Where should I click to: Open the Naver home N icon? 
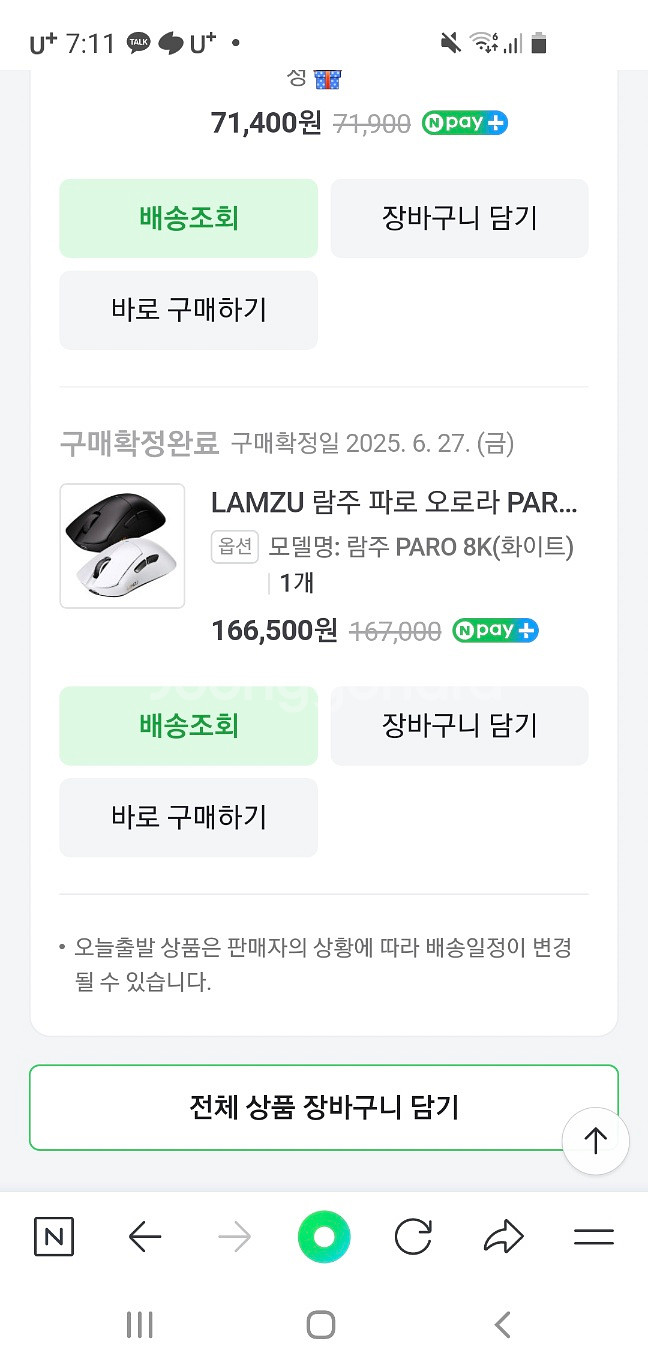coord(54,1238)
